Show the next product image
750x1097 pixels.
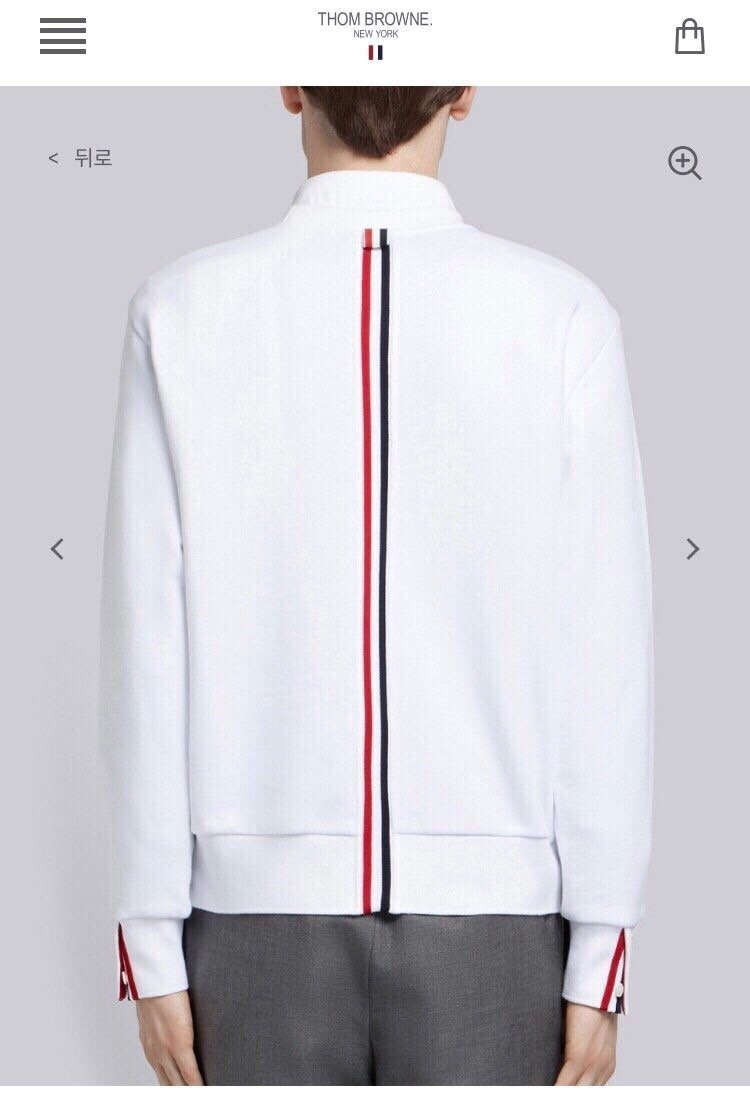(x=692, y=549)
